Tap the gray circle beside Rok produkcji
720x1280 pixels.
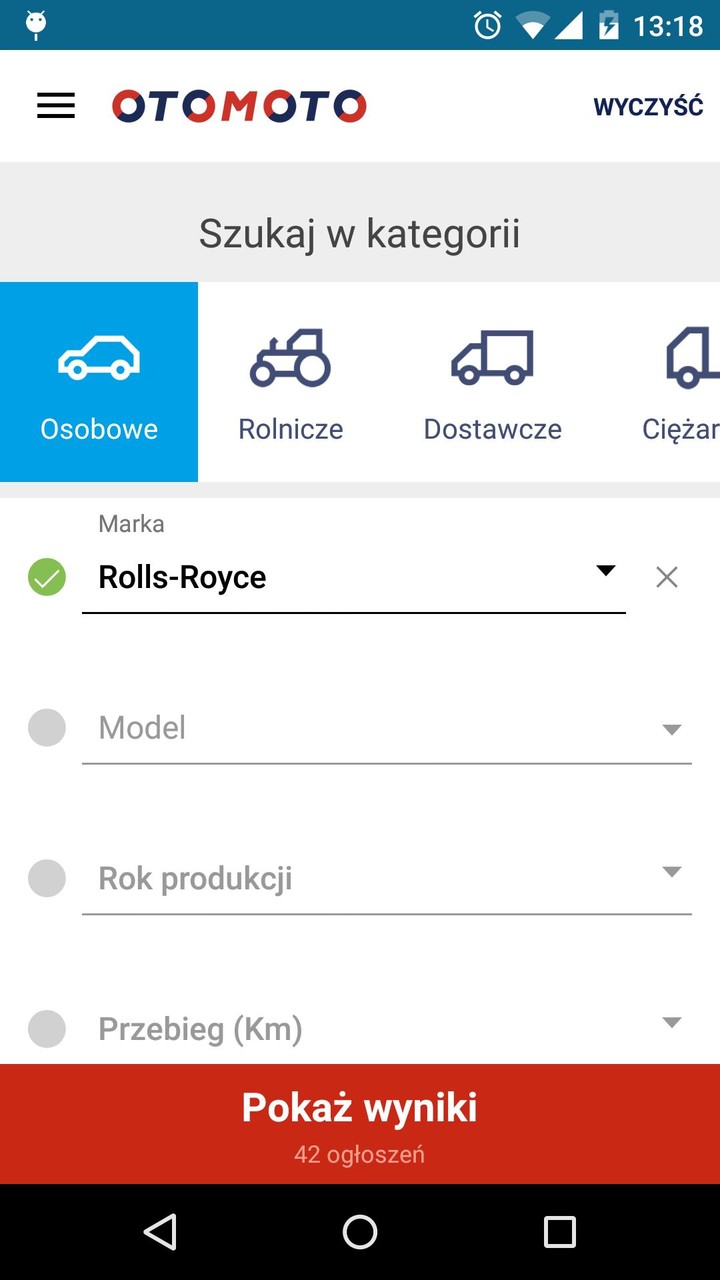45,878
